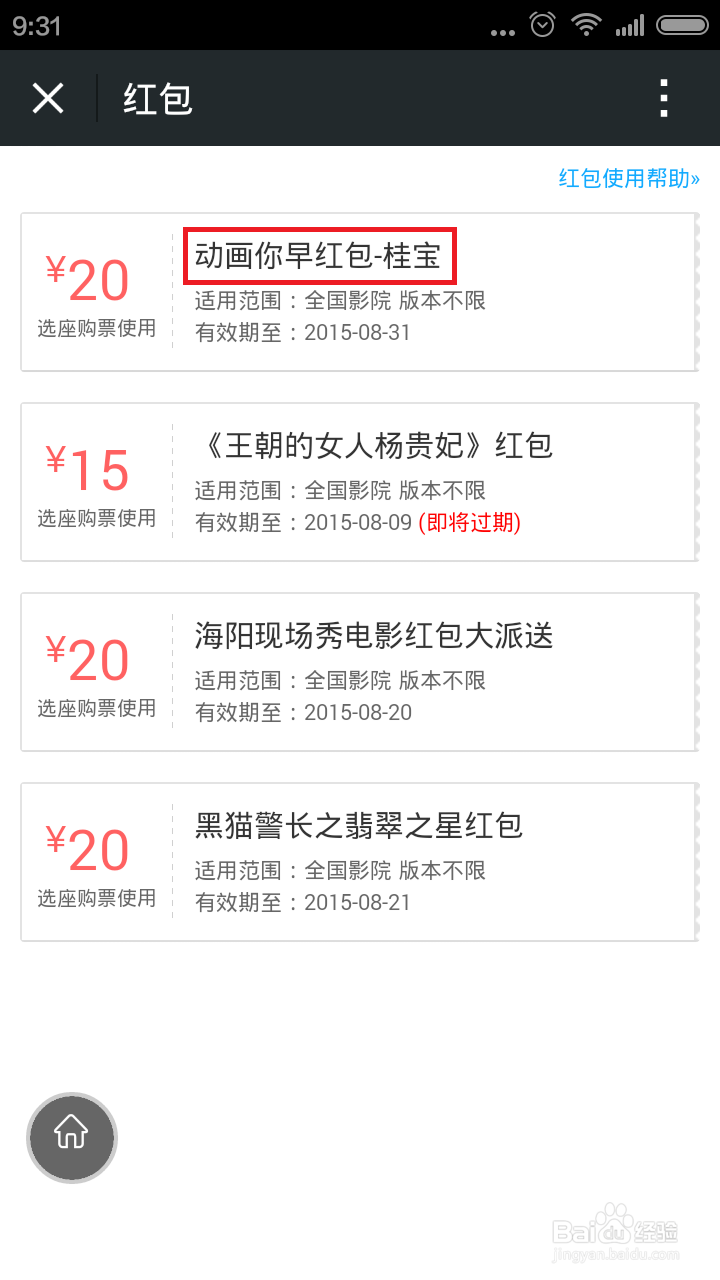Screen dimensions: 720x1280
Task: Go to home via floating house button
Action: pyautogui.click(x=71, y=1137)
